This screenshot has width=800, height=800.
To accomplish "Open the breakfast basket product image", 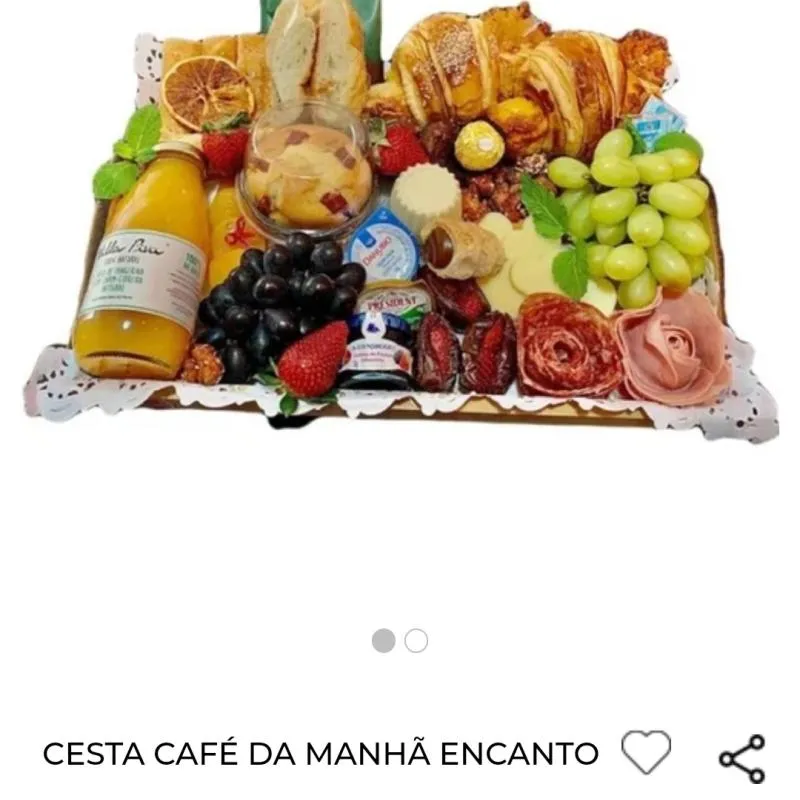I will pyautogui.click(x=400, y=230).
